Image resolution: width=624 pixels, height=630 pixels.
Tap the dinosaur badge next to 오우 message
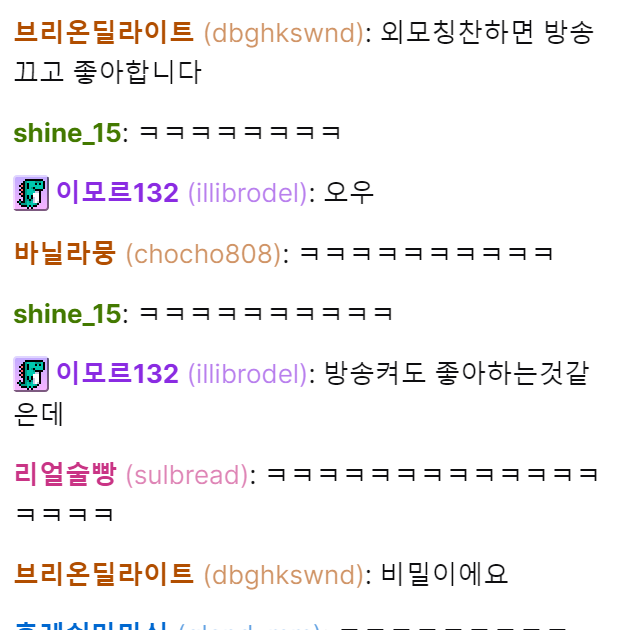[31, 193]
